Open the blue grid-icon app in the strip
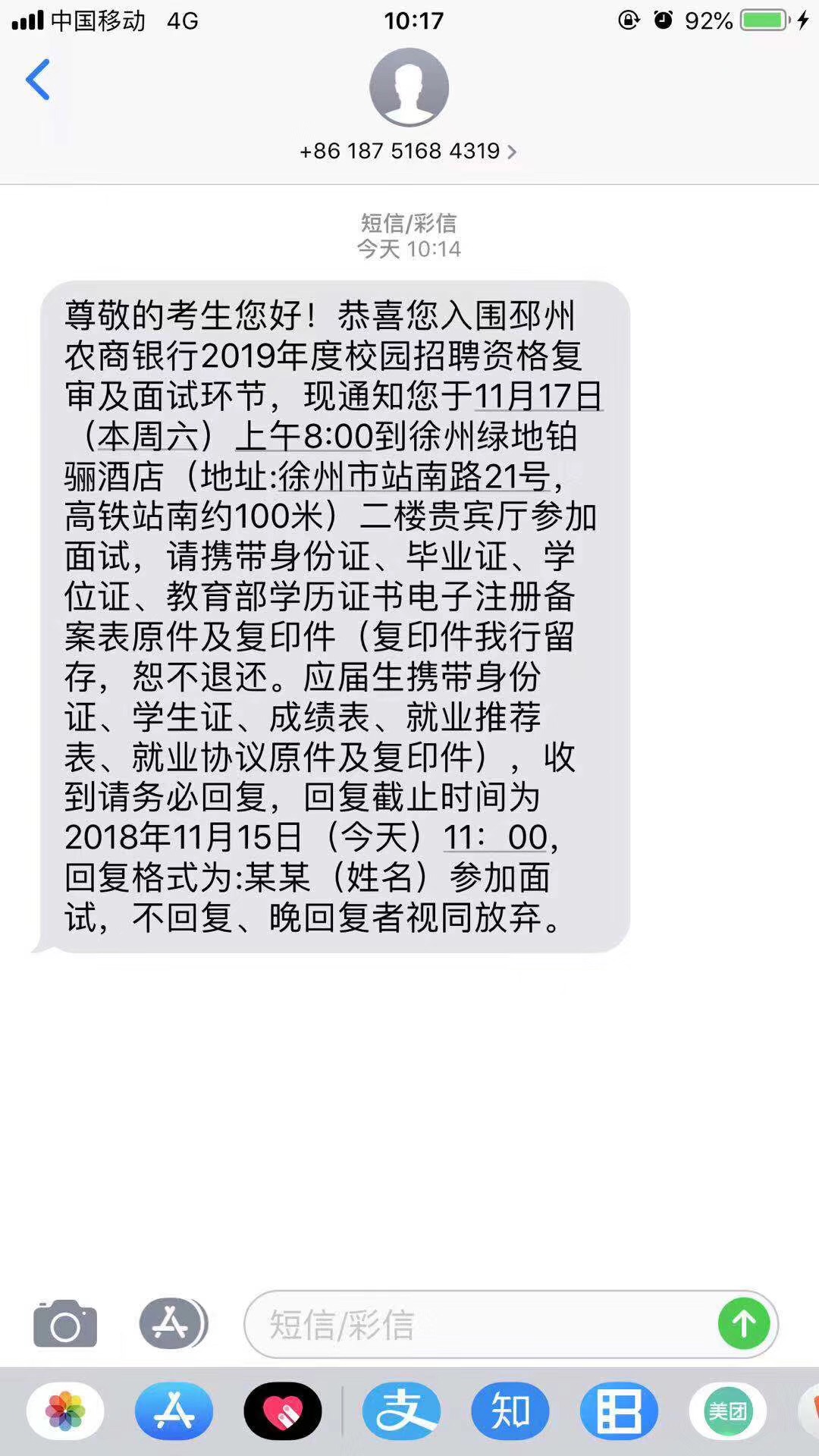 [619, 1411]
